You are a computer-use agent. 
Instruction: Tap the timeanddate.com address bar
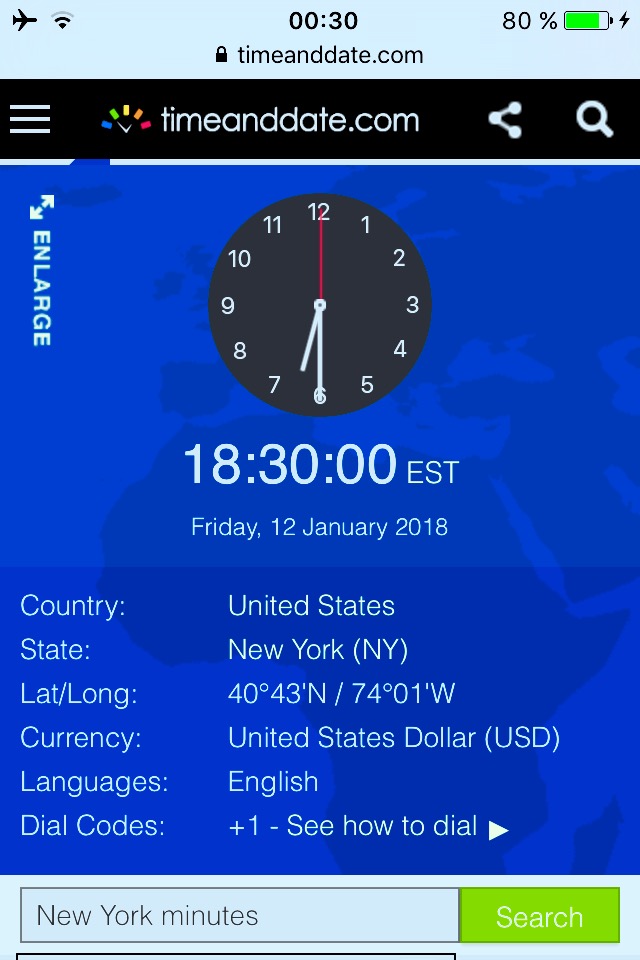point(320,55)
